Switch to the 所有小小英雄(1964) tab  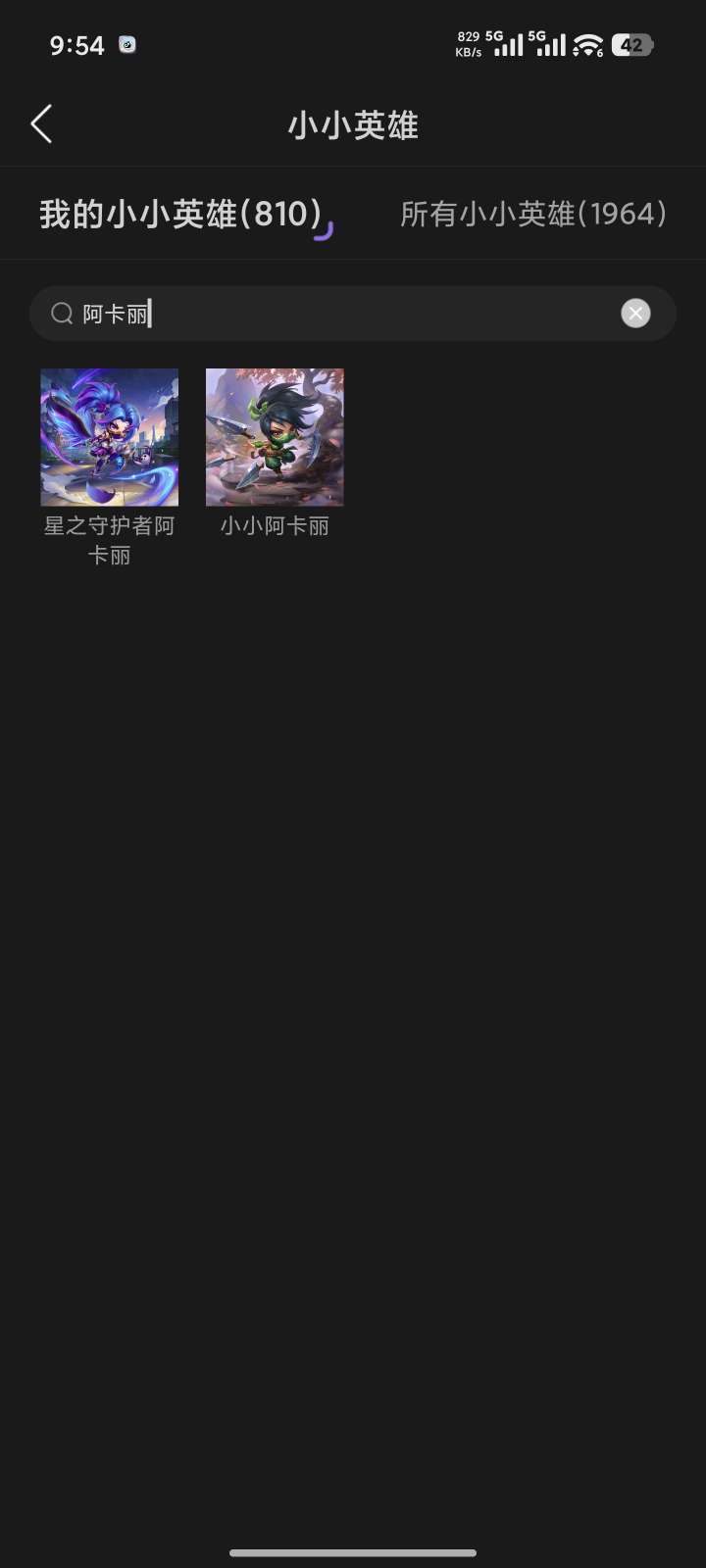533,214
